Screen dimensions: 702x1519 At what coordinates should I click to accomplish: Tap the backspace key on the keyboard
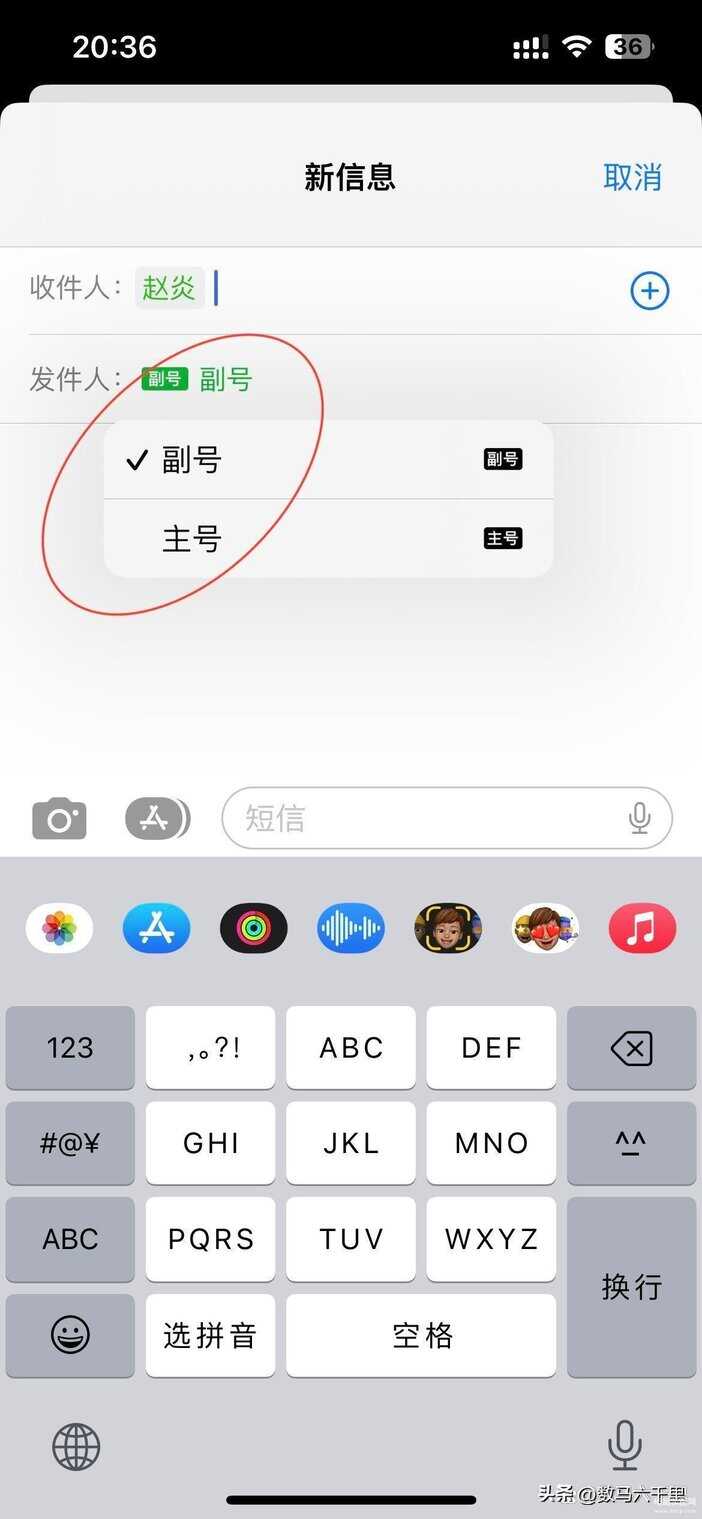pos(631,1048)
